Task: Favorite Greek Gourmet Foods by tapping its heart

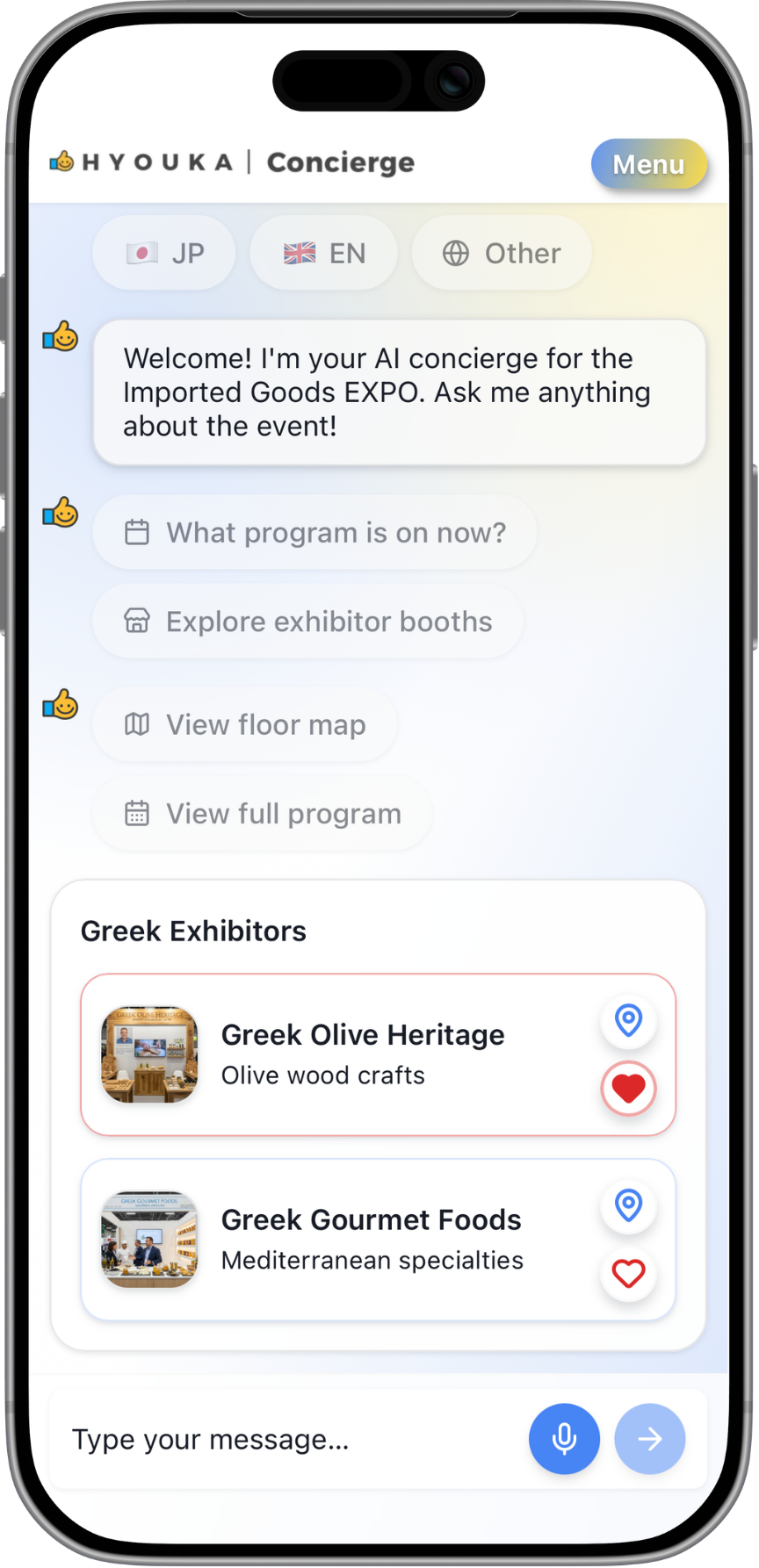Action: tap(628, 1274)
